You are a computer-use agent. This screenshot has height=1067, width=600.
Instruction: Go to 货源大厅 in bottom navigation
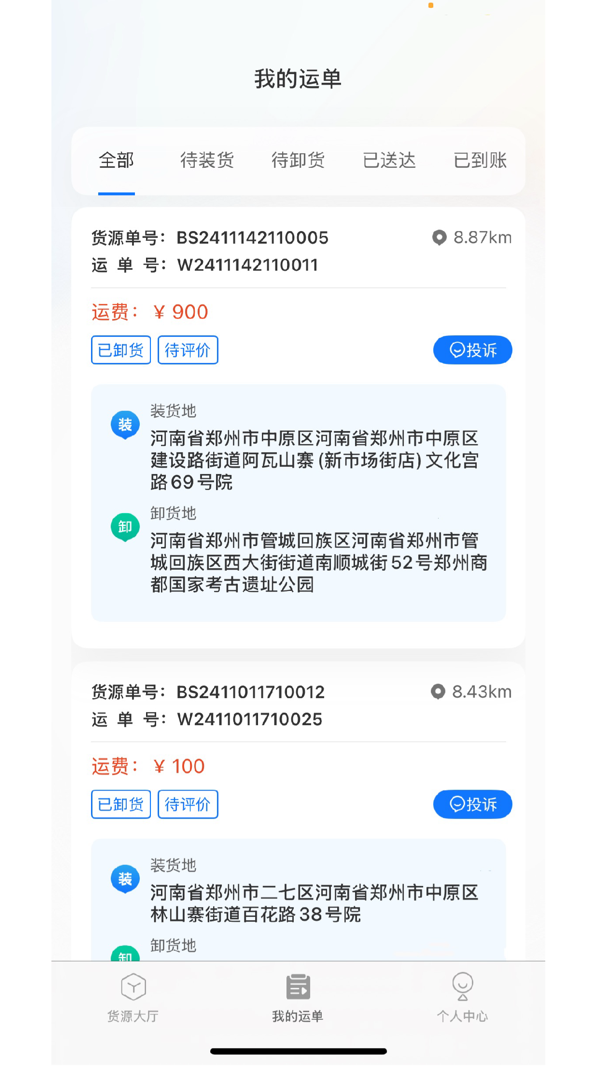tap(133, 997)
